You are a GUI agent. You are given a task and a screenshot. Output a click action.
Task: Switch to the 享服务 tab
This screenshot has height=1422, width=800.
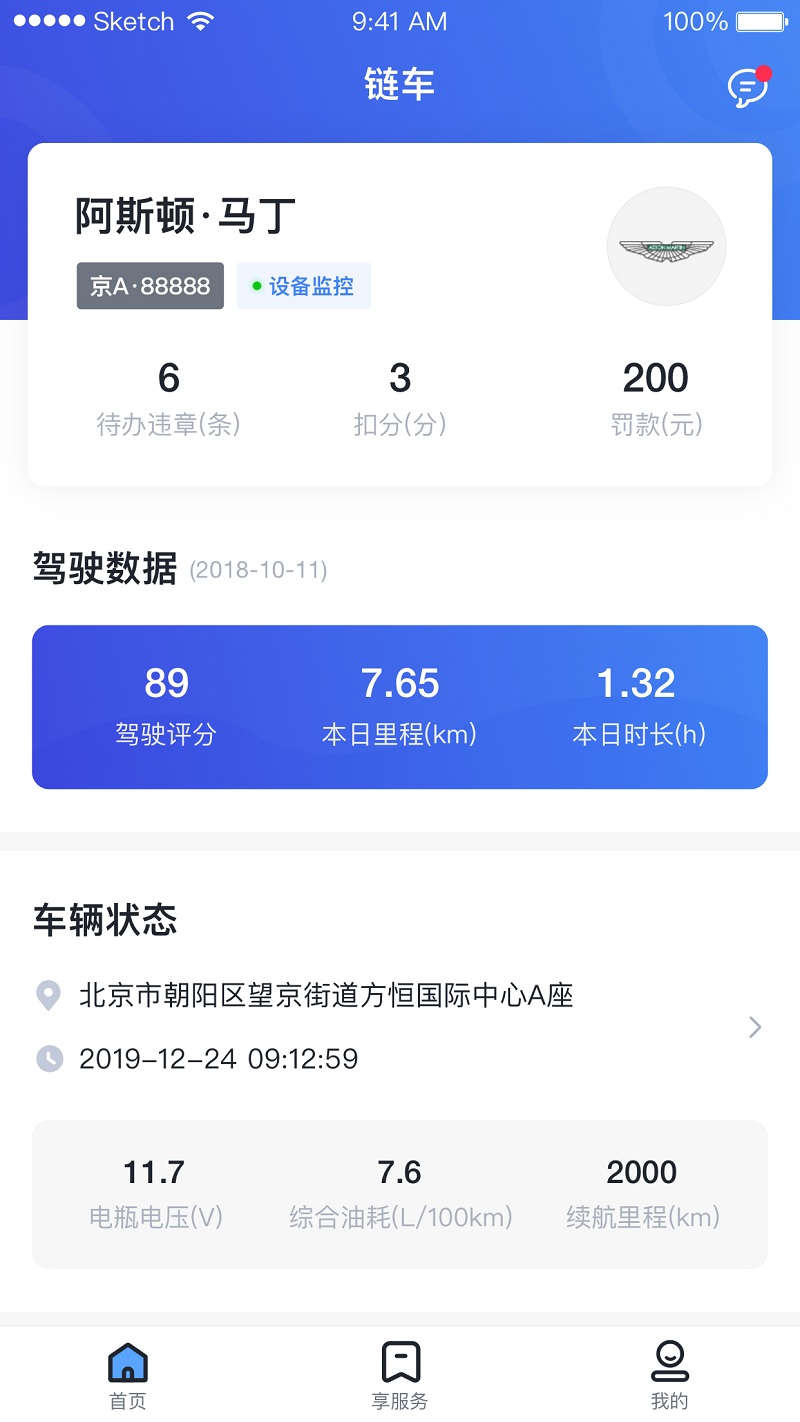click(400, 1373)
